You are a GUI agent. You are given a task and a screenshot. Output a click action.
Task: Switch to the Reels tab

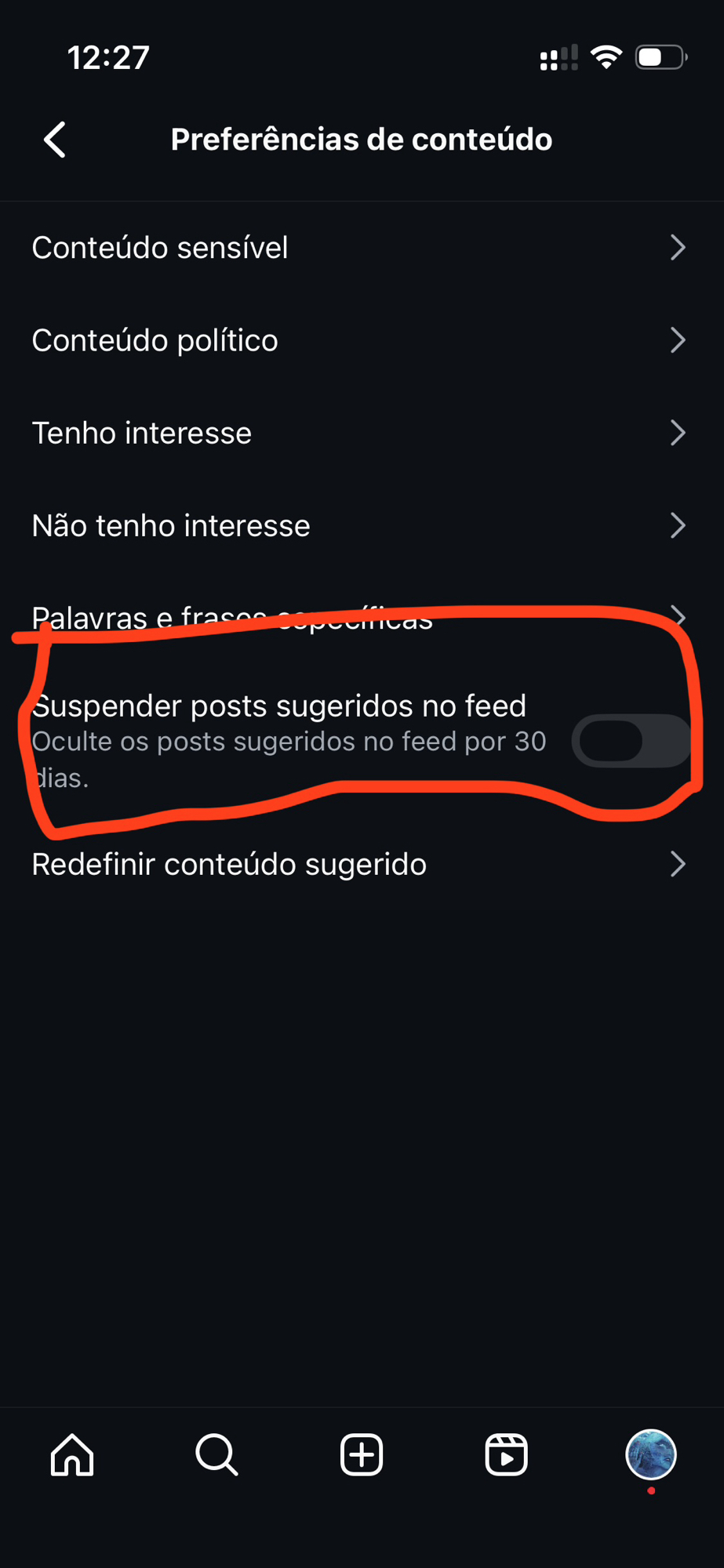point(506,1455)
